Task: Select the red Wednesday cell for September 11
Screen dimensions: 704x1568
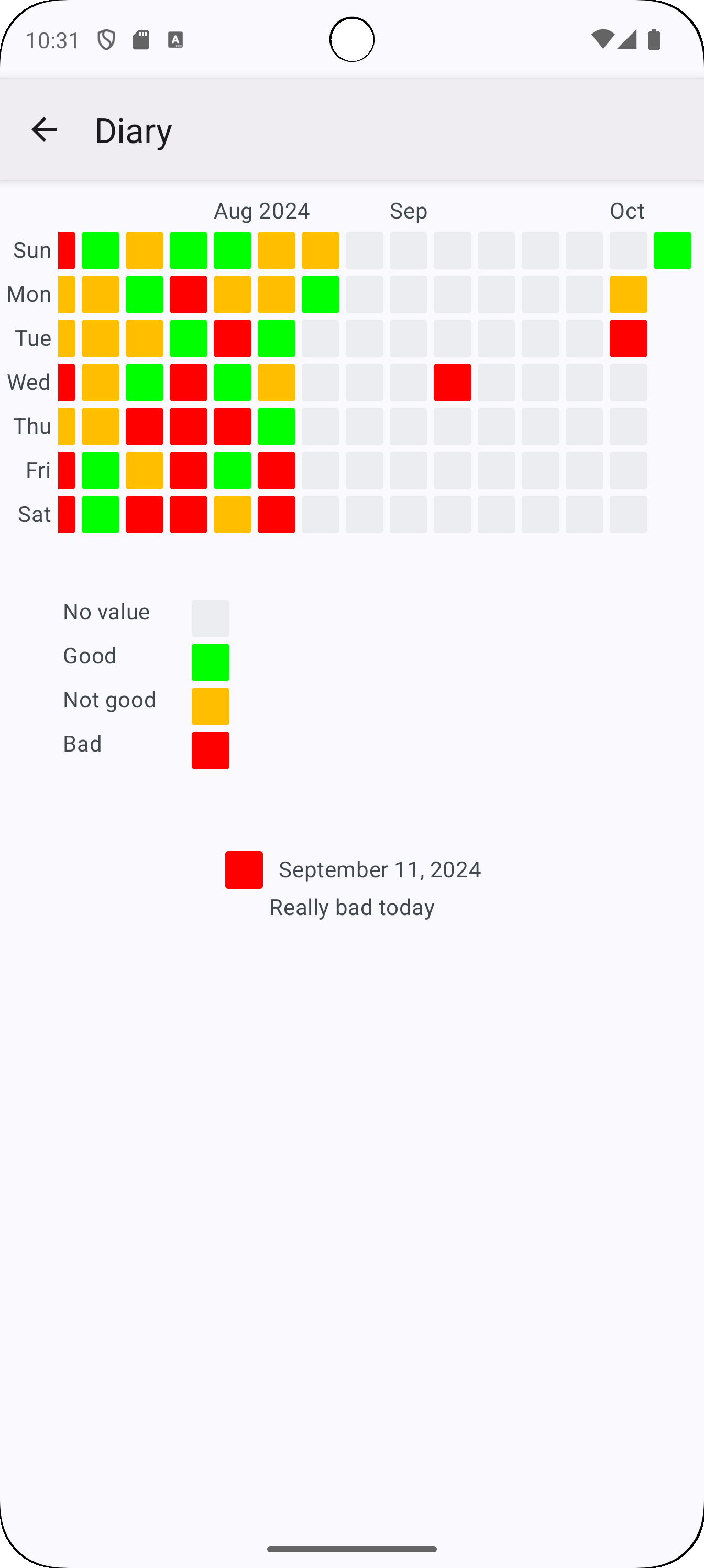Action: click(452, 382)
